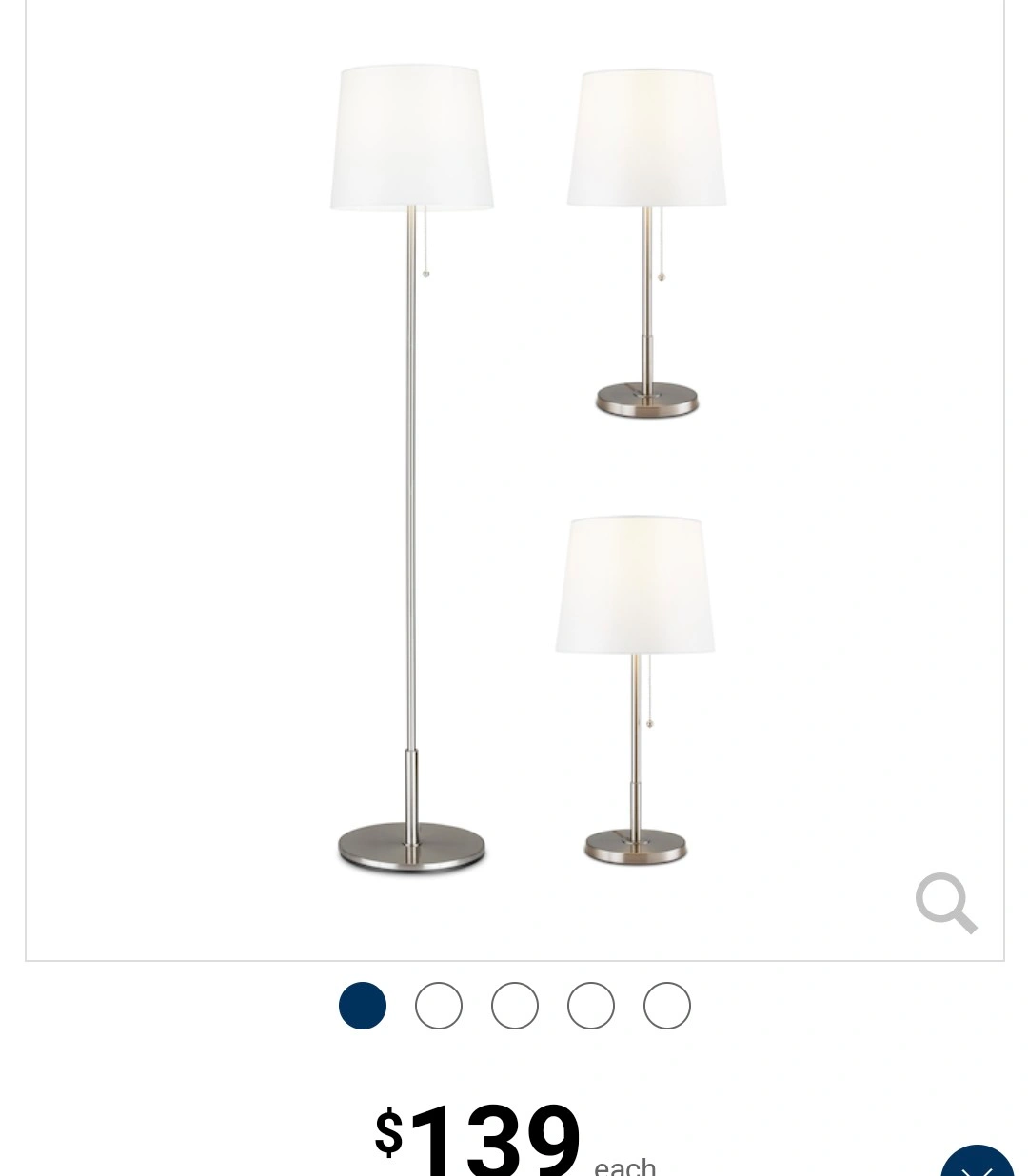This screenshot has width=1028, height=1176.
Task: Open the lamp set product image
Action: [x=514, y=466]
